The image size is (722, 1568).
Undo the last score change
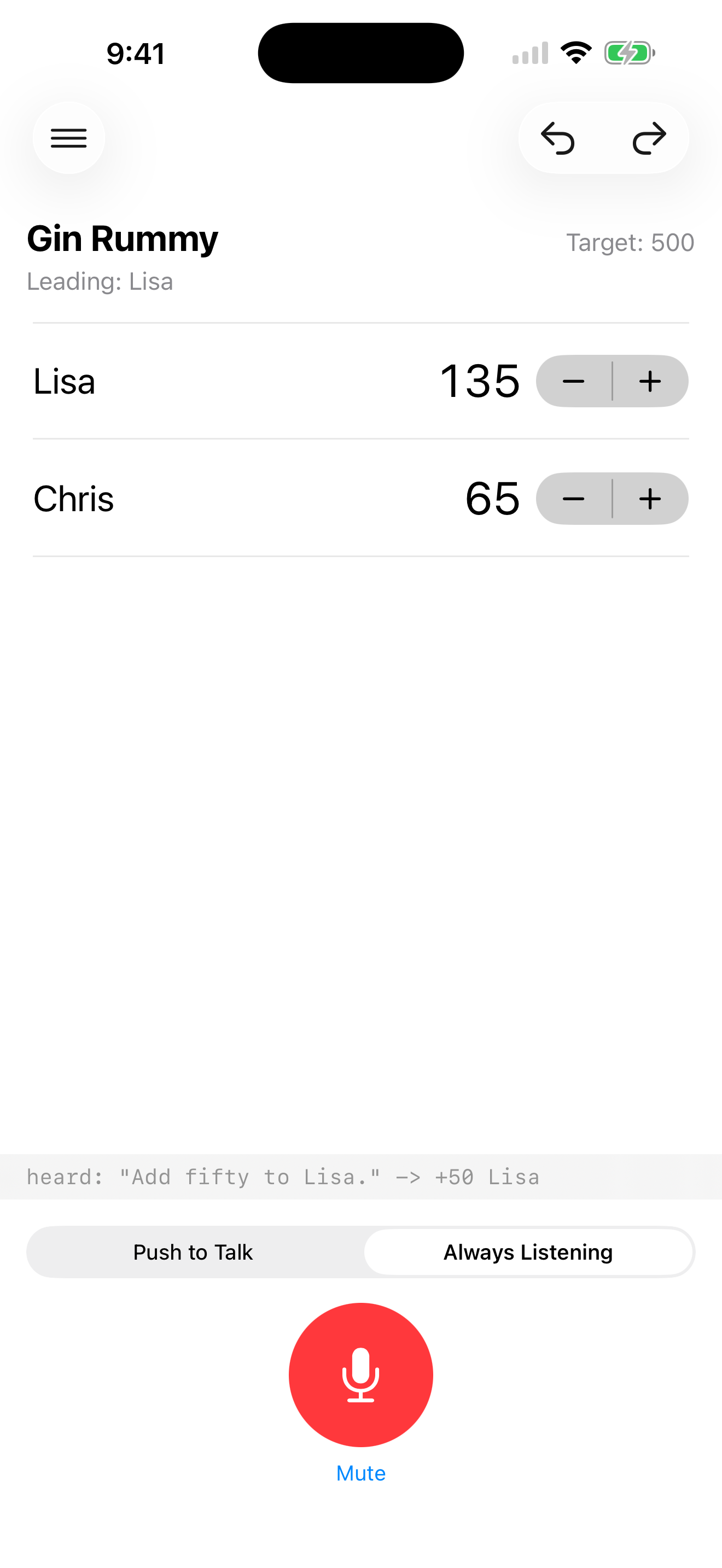pos(557,138)
